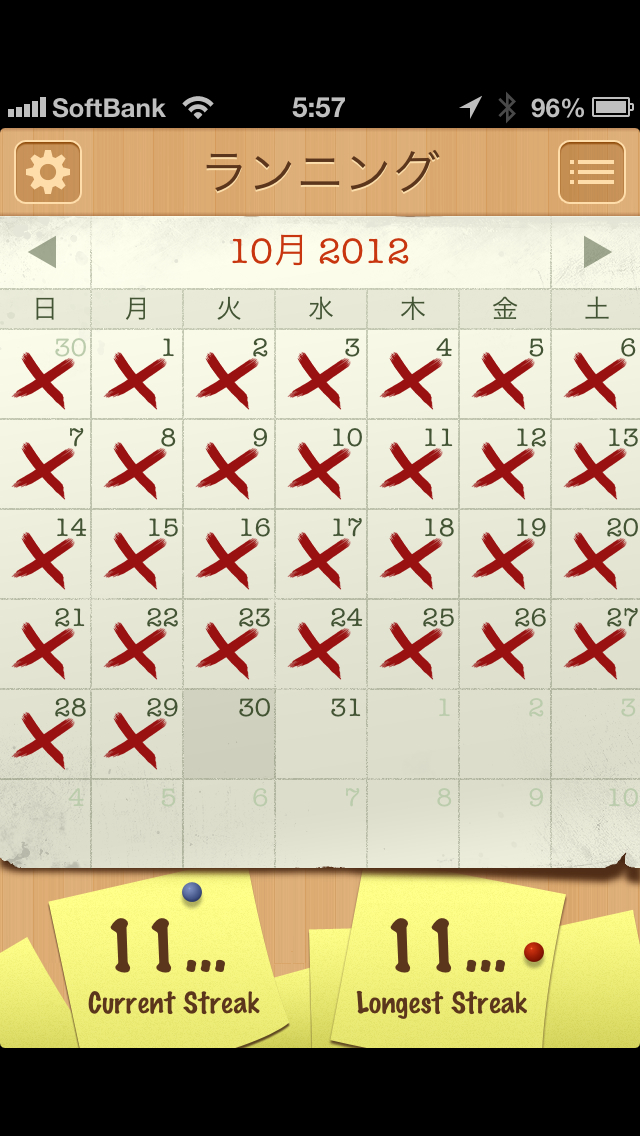This screenshot has height=1136, width=640.
Task: Toggle the cross on October 12
Action: click(505, 464)
